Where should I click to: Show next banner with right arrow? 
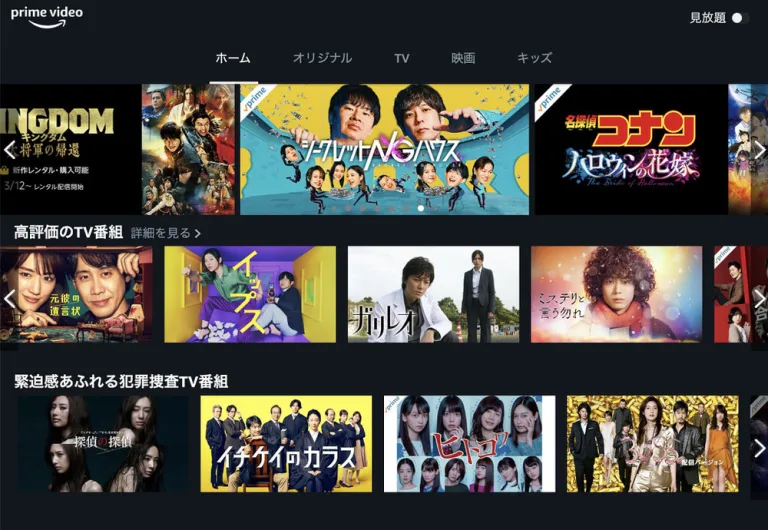[759, 150]
